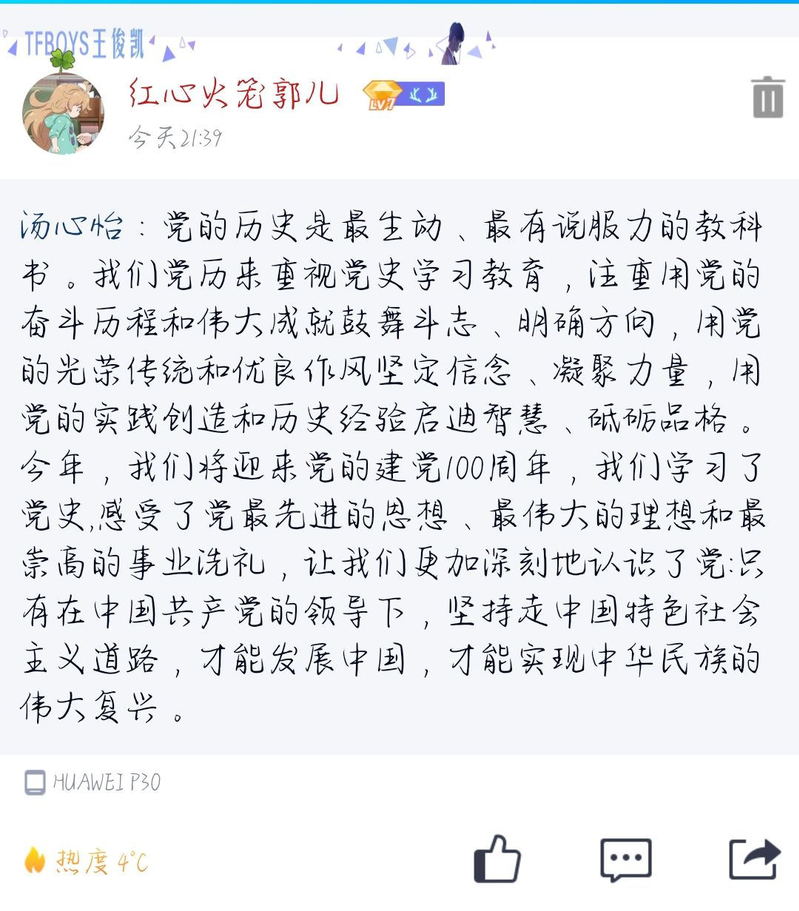Image resolution: width=799 pixels, height=911 pixels.
Task: Like this post with thumbs up
Action: (497, 859)
